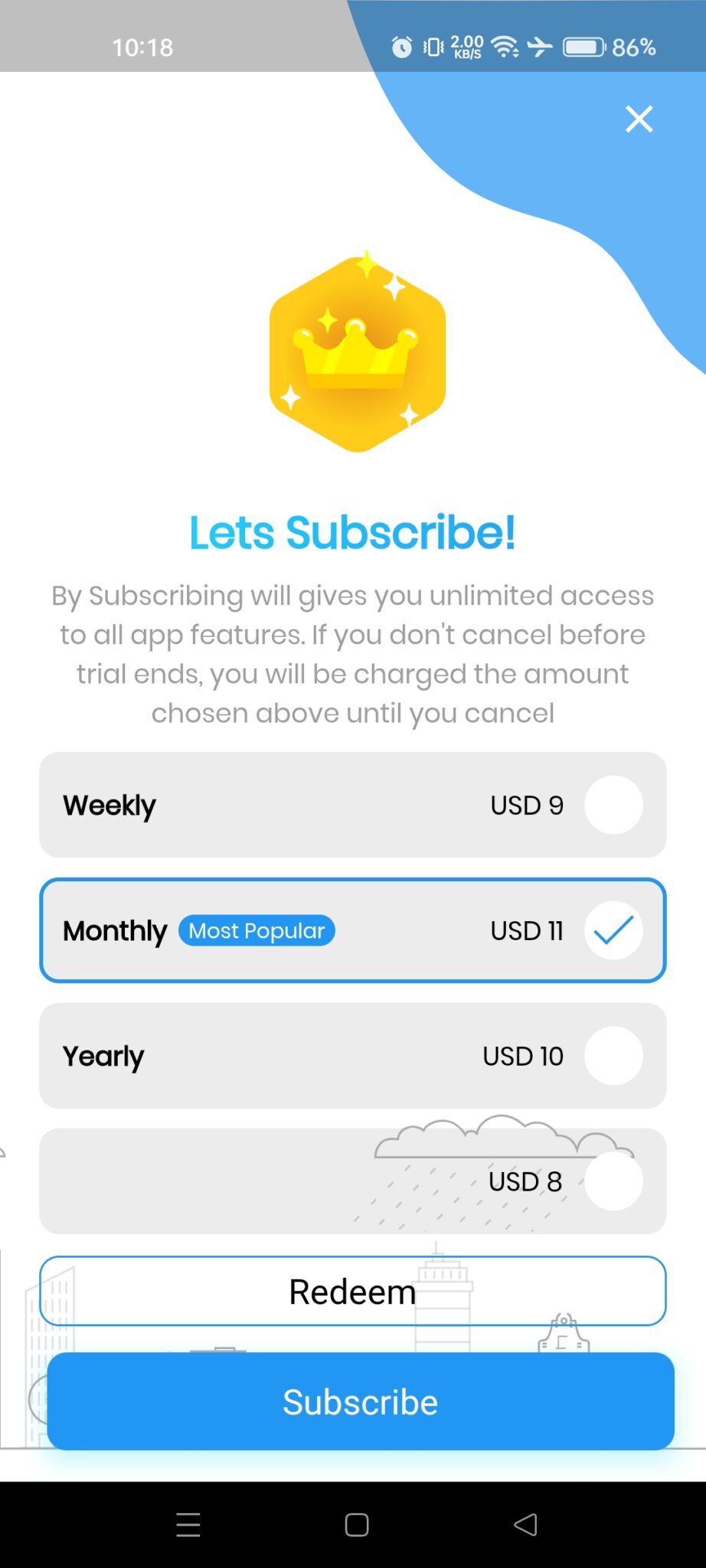Pick the Yearly USD 10 plan
Viewport: 706px width, 1568px height.
tap(352, 1056)
